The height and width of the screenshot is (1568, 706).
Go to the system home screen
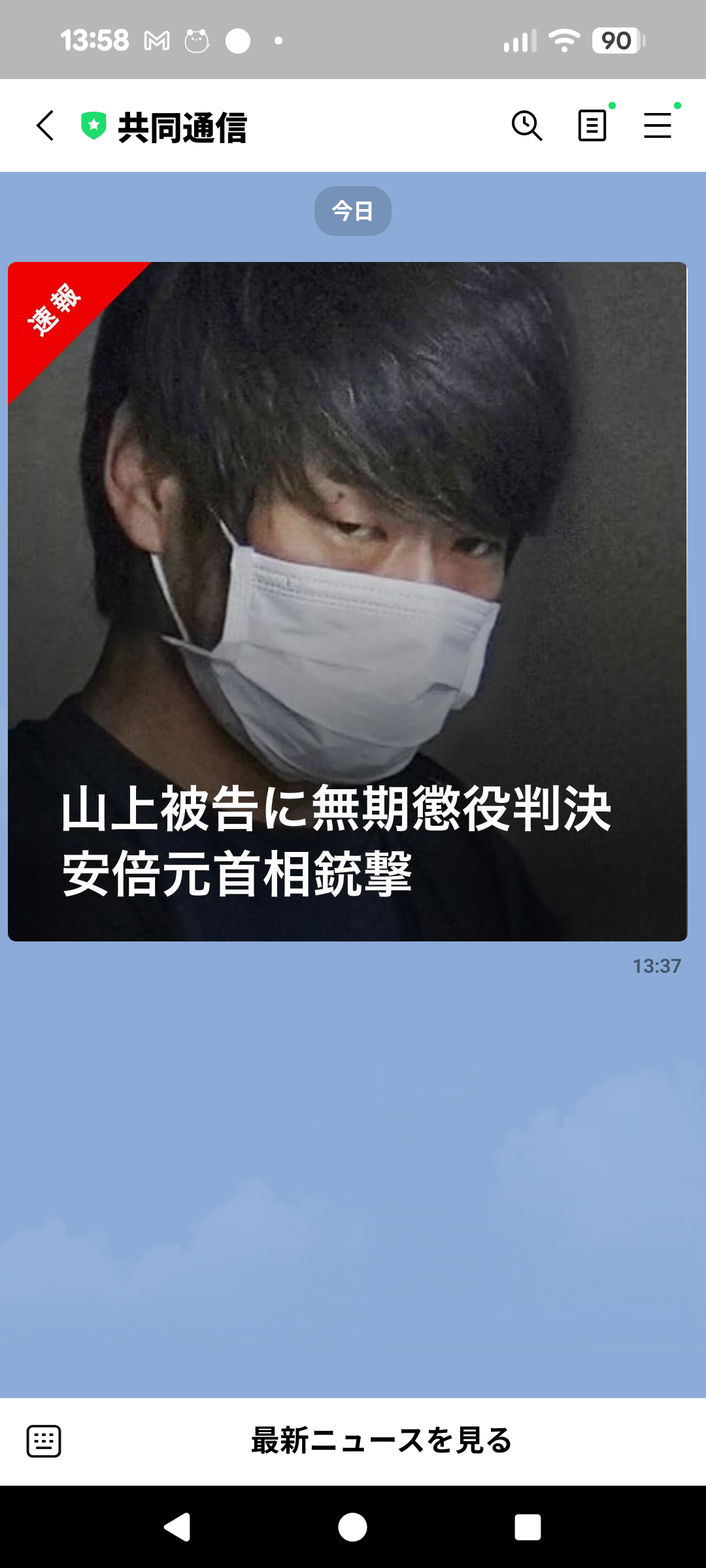[x=352, y=1527]
